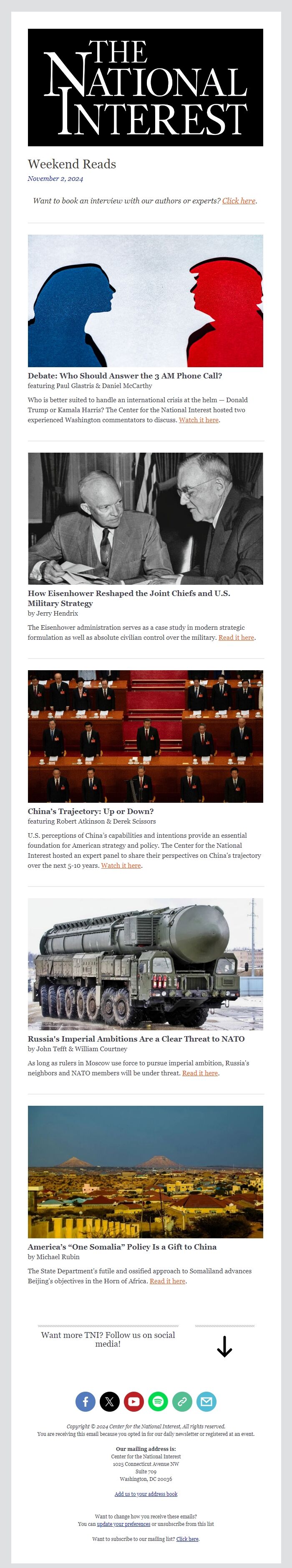The width and height of the screenshot is (292, 1568).
Task: Open 'Watch it here' for the 3 AM debate
Action: tap(199, 420)
